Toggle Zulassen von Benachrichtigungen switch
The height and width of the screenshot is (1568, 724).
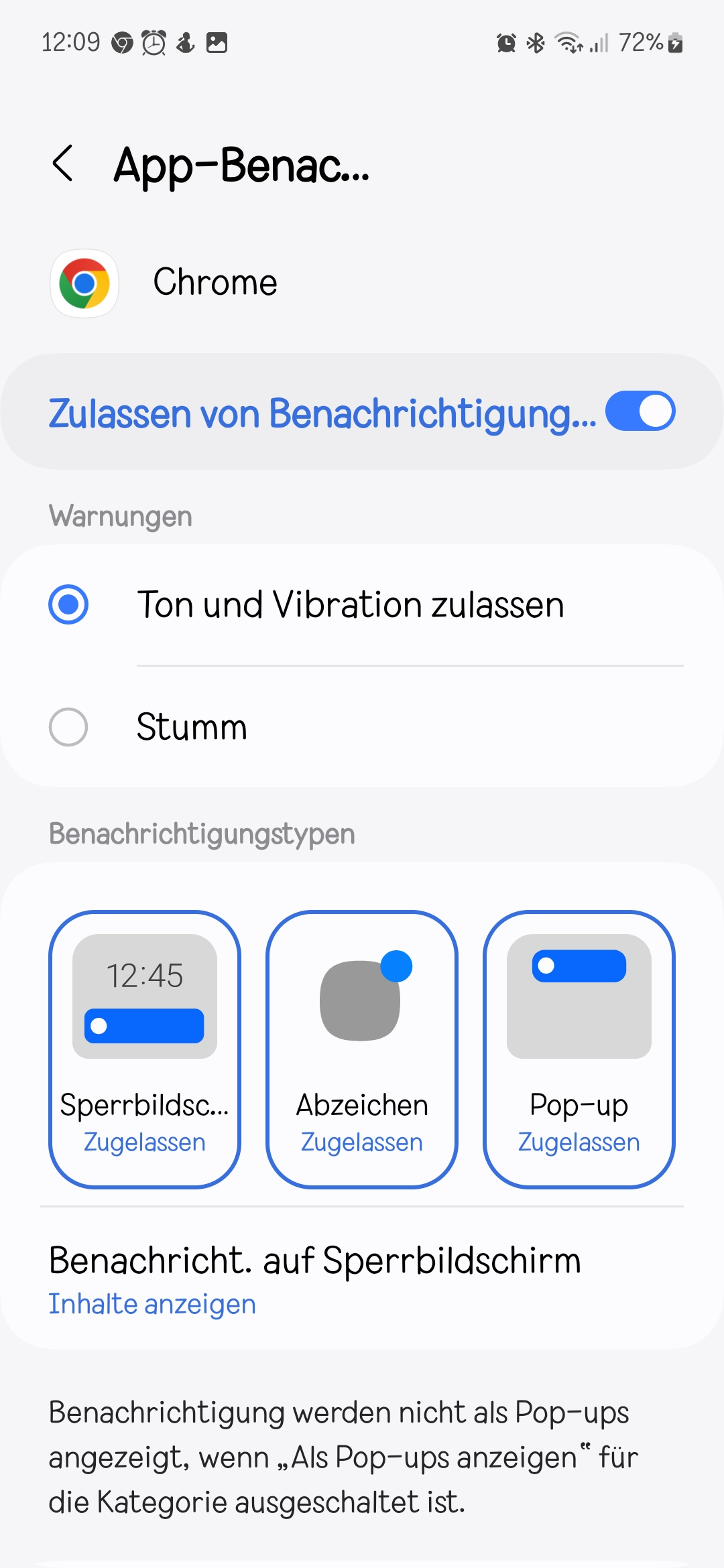pos(640,411)
